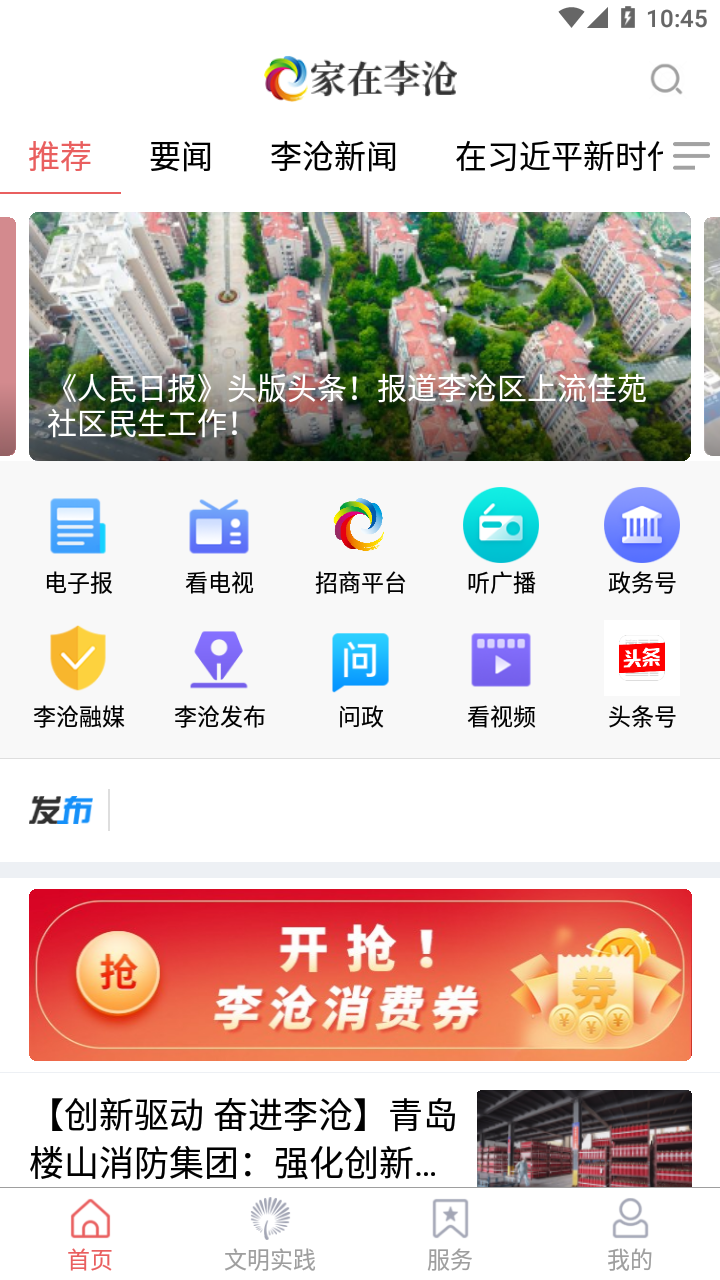Tap the search magnifier icon
This screenshot has width=720, height=1280.
click(x=666, y=80)
